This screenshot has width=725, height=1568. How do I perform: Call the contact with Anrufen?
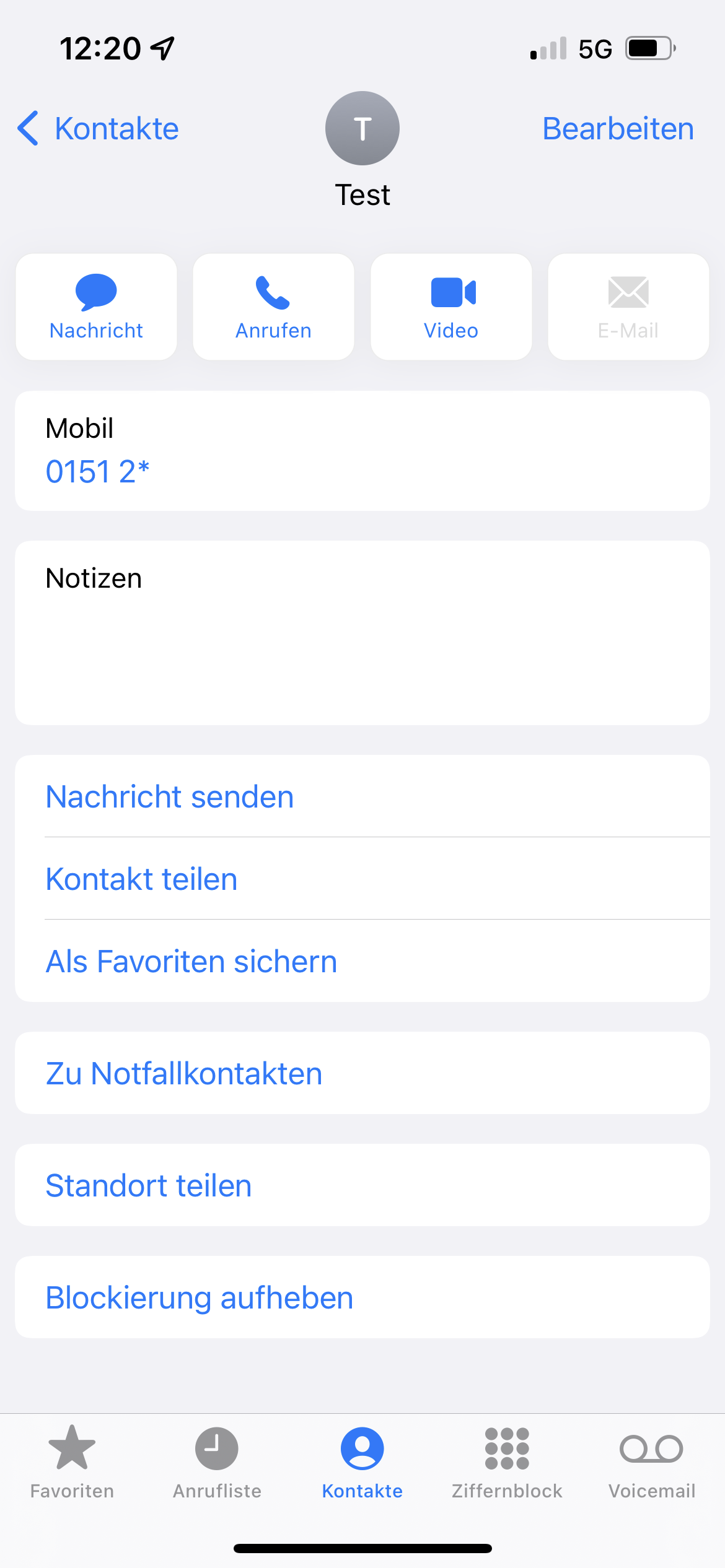pyautogui.click(x=273, y=307)
